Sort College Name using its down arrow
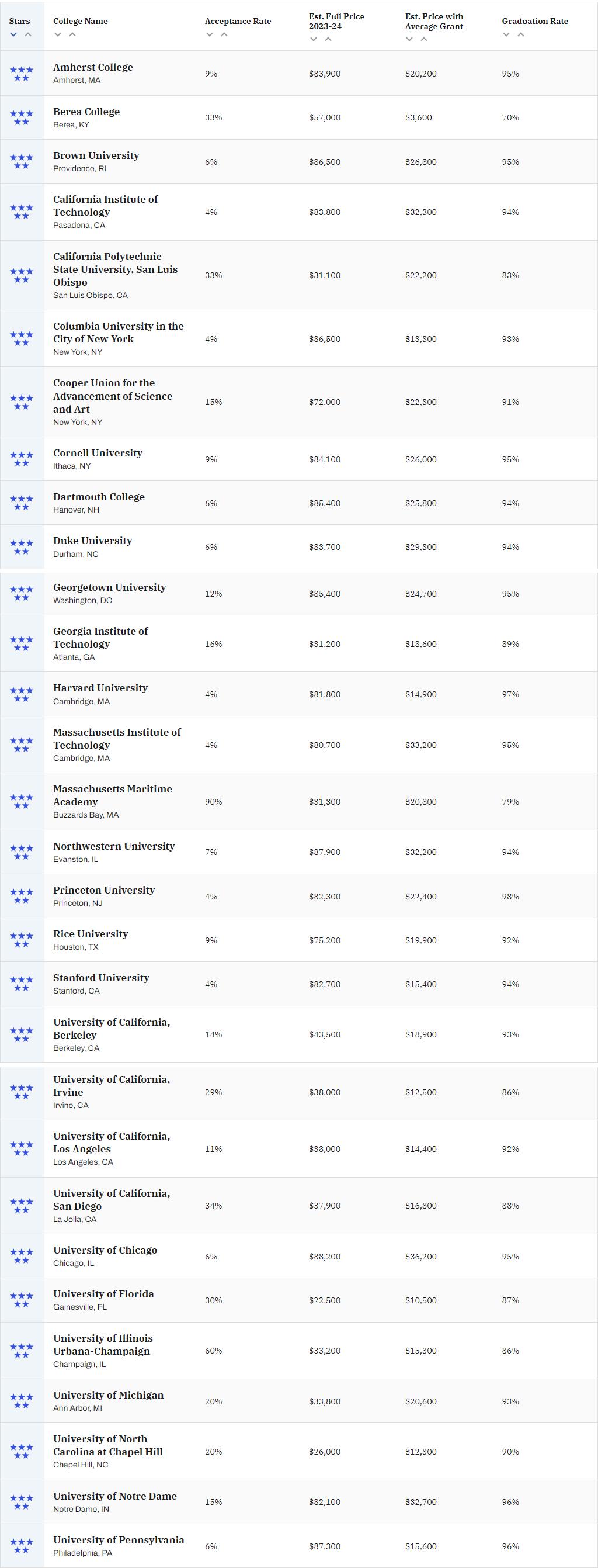The image size is (598, 1568). (58, 34)
